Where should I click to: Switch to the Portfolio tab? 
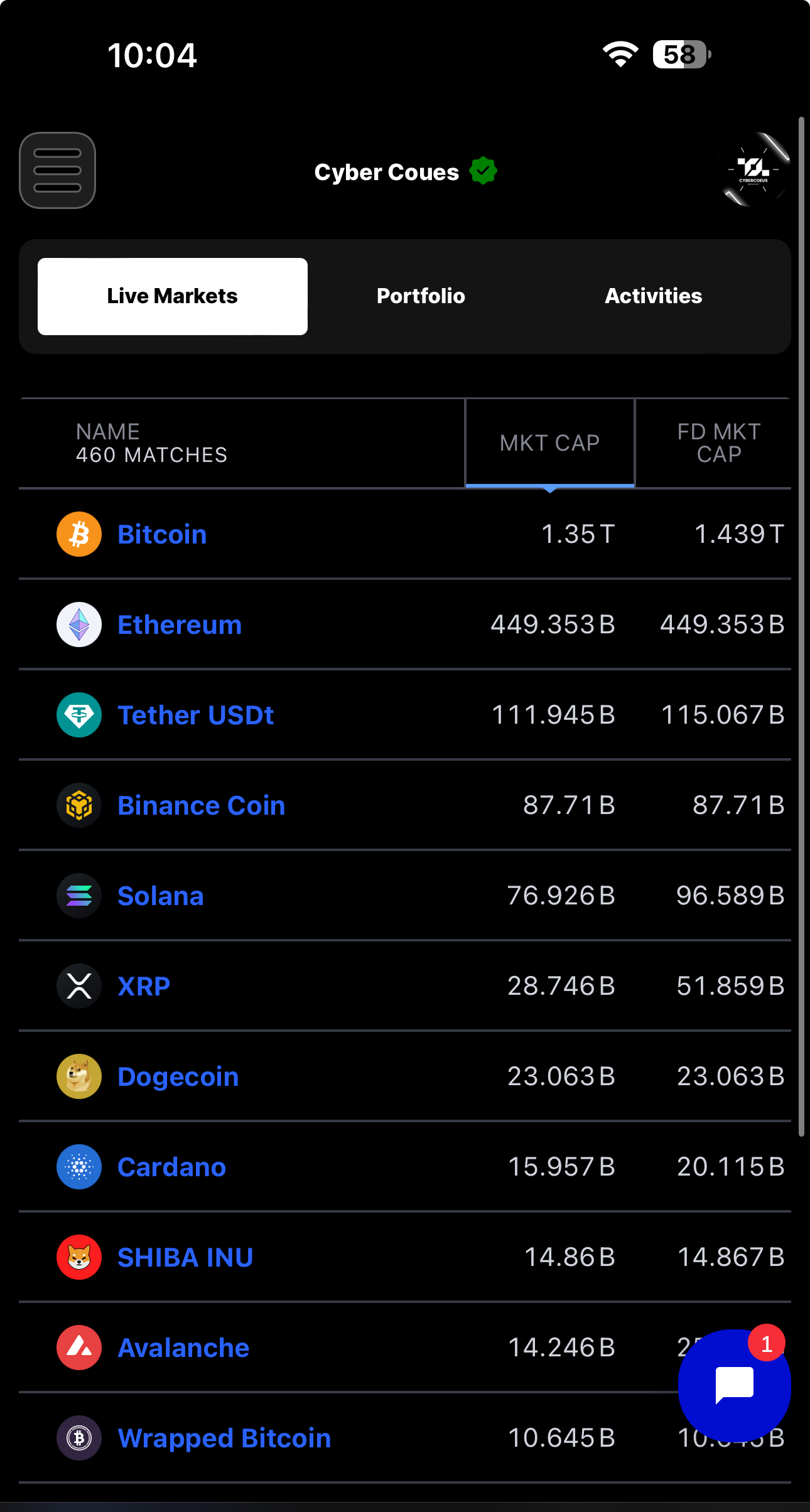421,296
